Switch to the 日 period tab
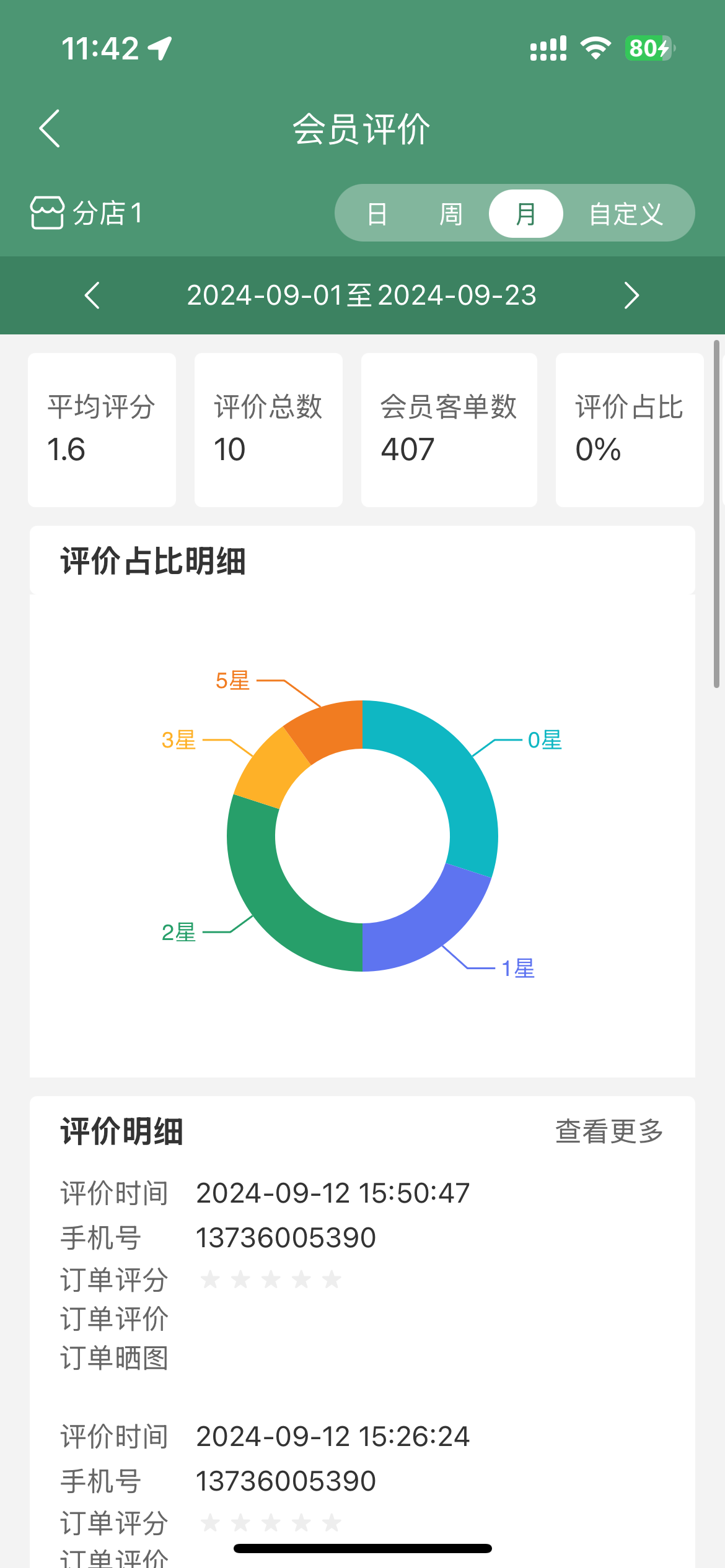Image resolution: width=725 pixels, height=1568 pixels. tap(377, 214)
